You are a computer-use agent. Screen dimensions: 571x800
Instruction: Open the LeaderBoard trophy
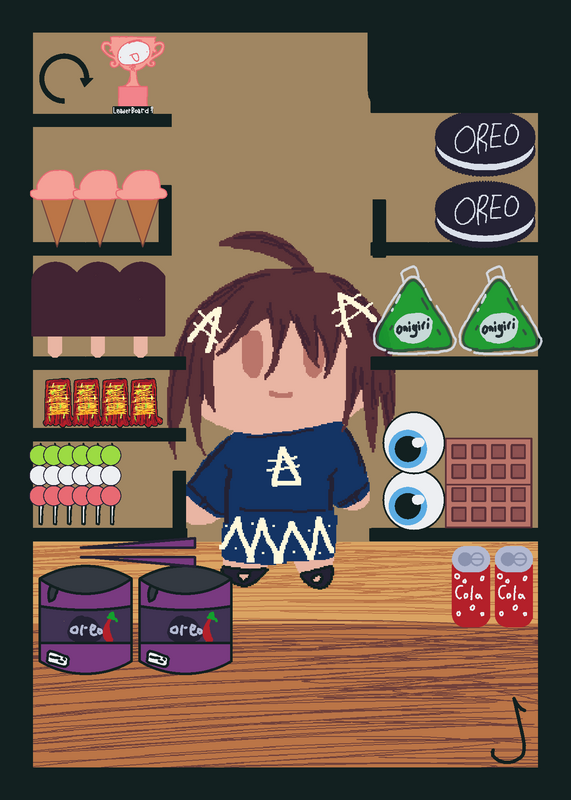click(133, 75)
